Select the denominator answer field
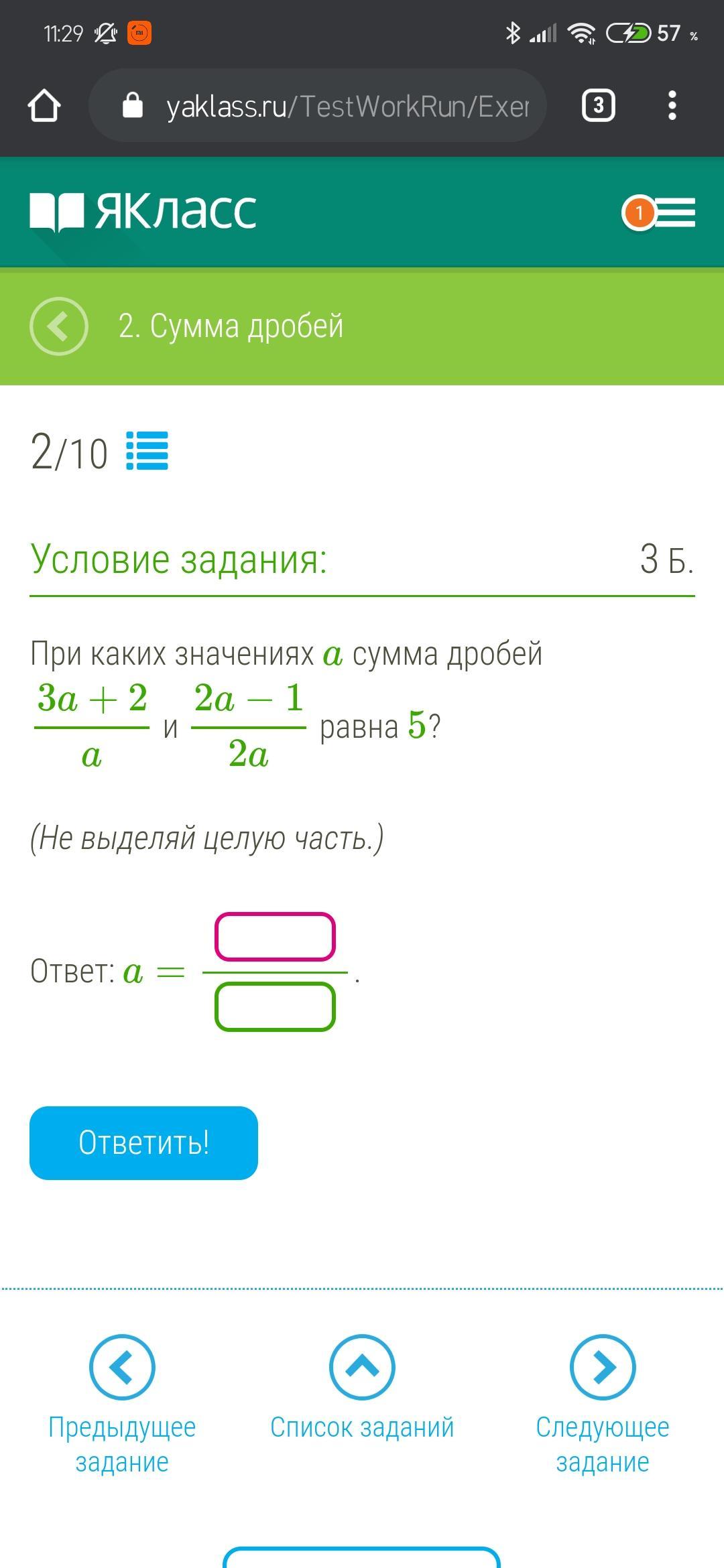This screenshot has width=724, height=1568. (x=275, y=1006)
